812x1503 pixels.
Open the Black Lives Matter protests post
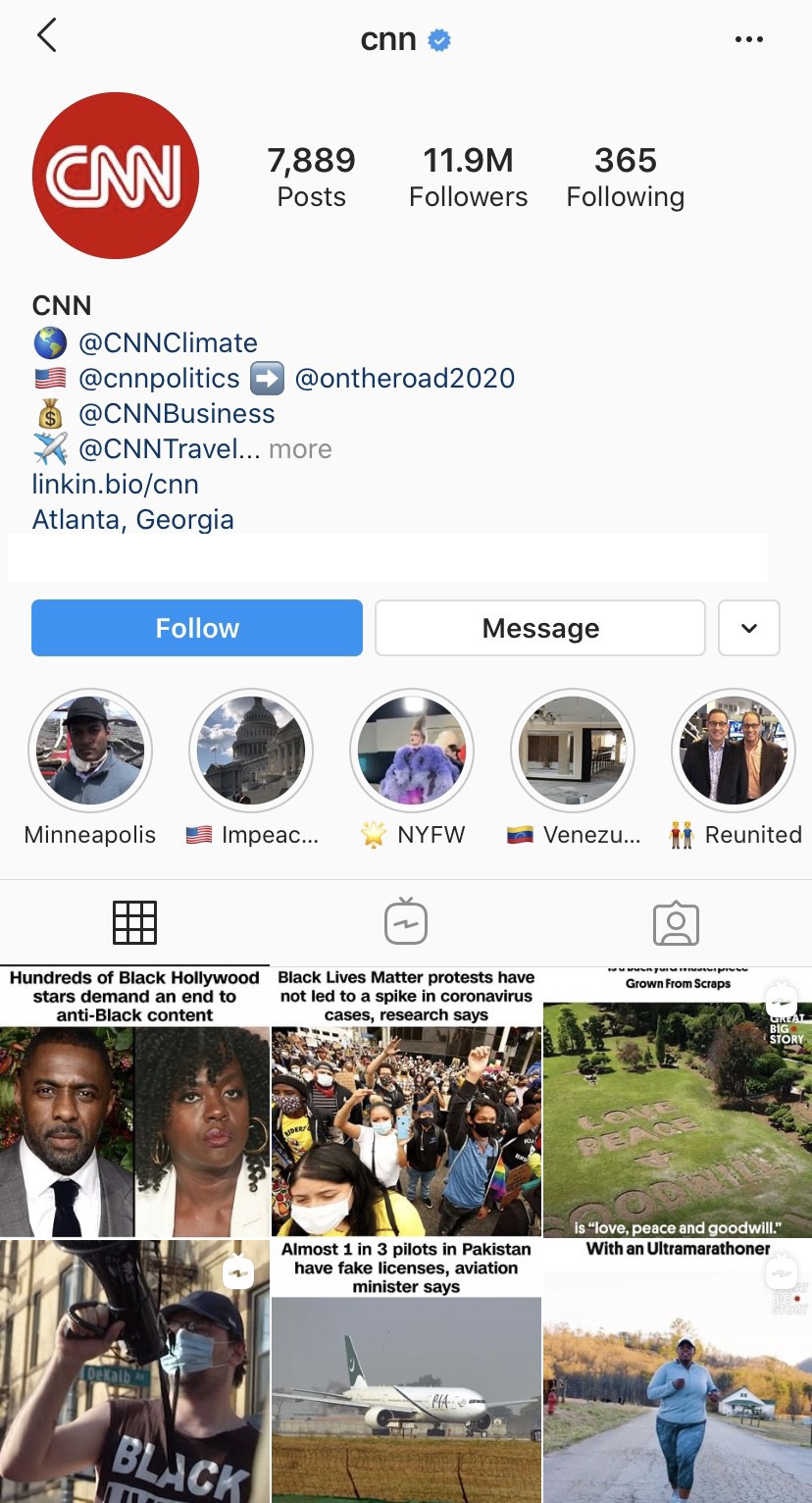406,1102
